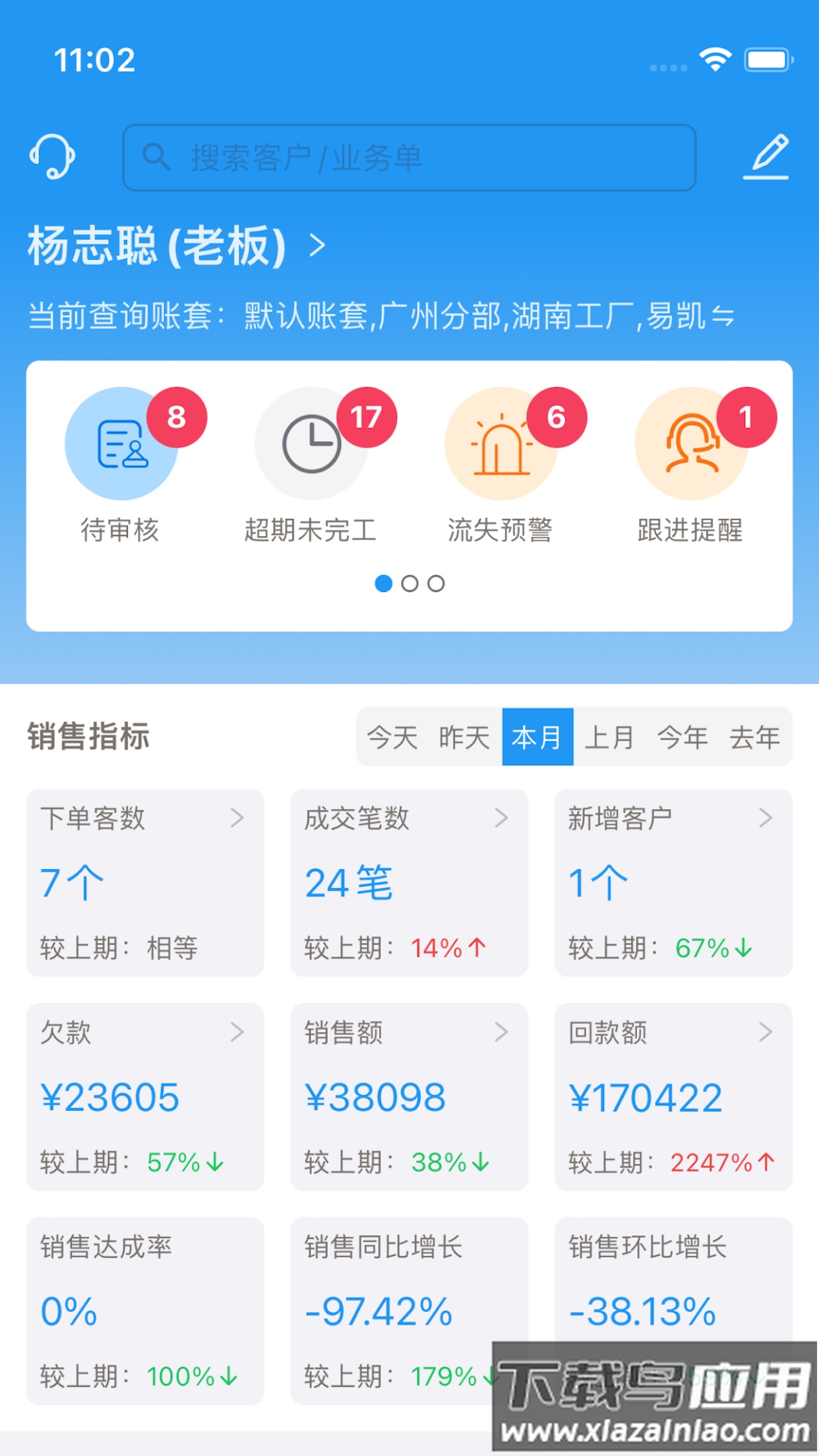Click the pencil edit icon top right

[767, 157]
